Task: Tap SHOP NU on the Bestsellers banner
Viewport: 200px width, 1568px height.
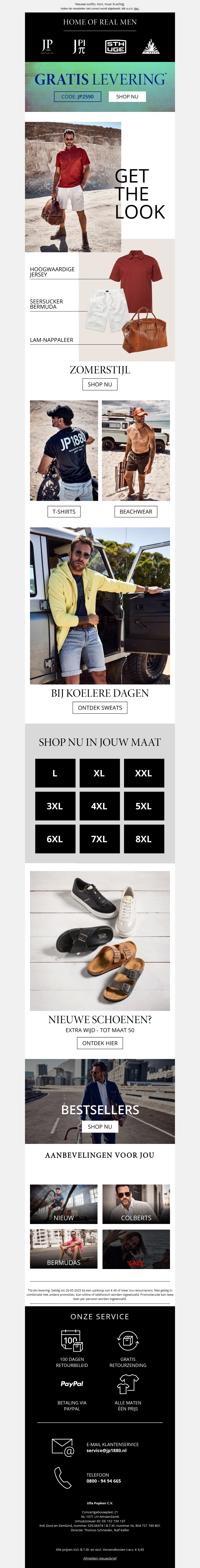Action: click(99, 1127)
